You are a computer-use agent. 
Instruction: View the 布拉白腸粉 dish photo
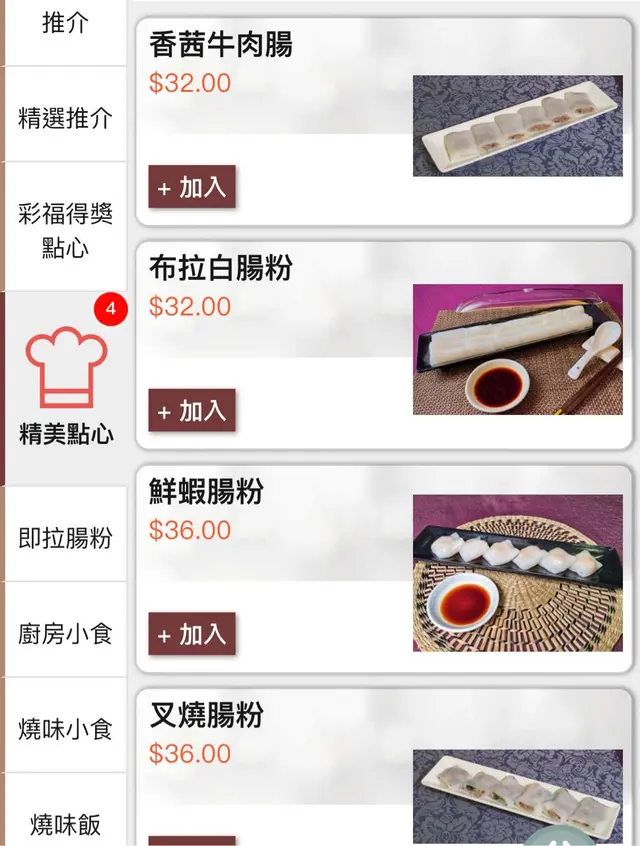(x=517, y=349)
